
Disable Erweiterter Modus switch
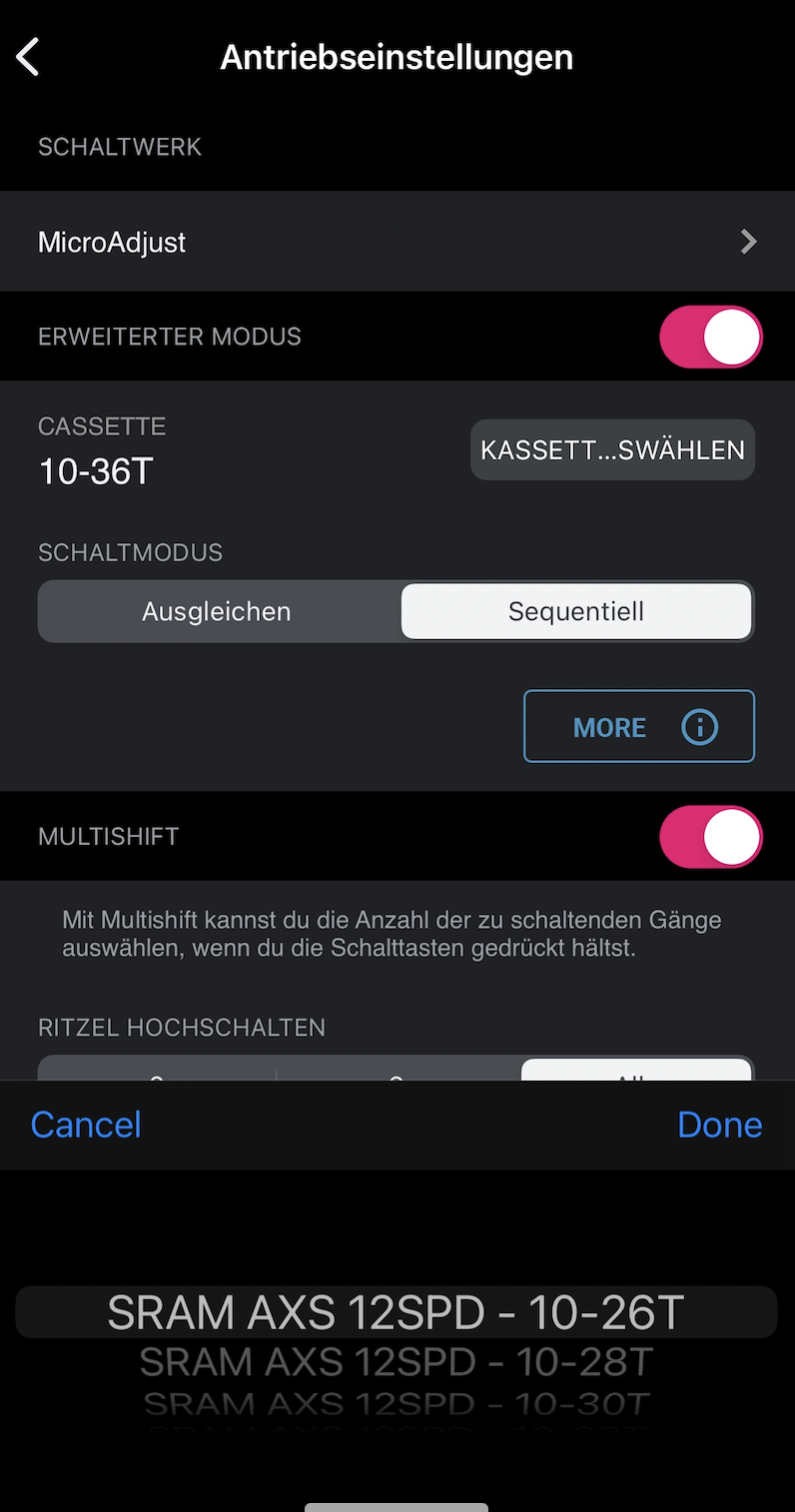710,337
